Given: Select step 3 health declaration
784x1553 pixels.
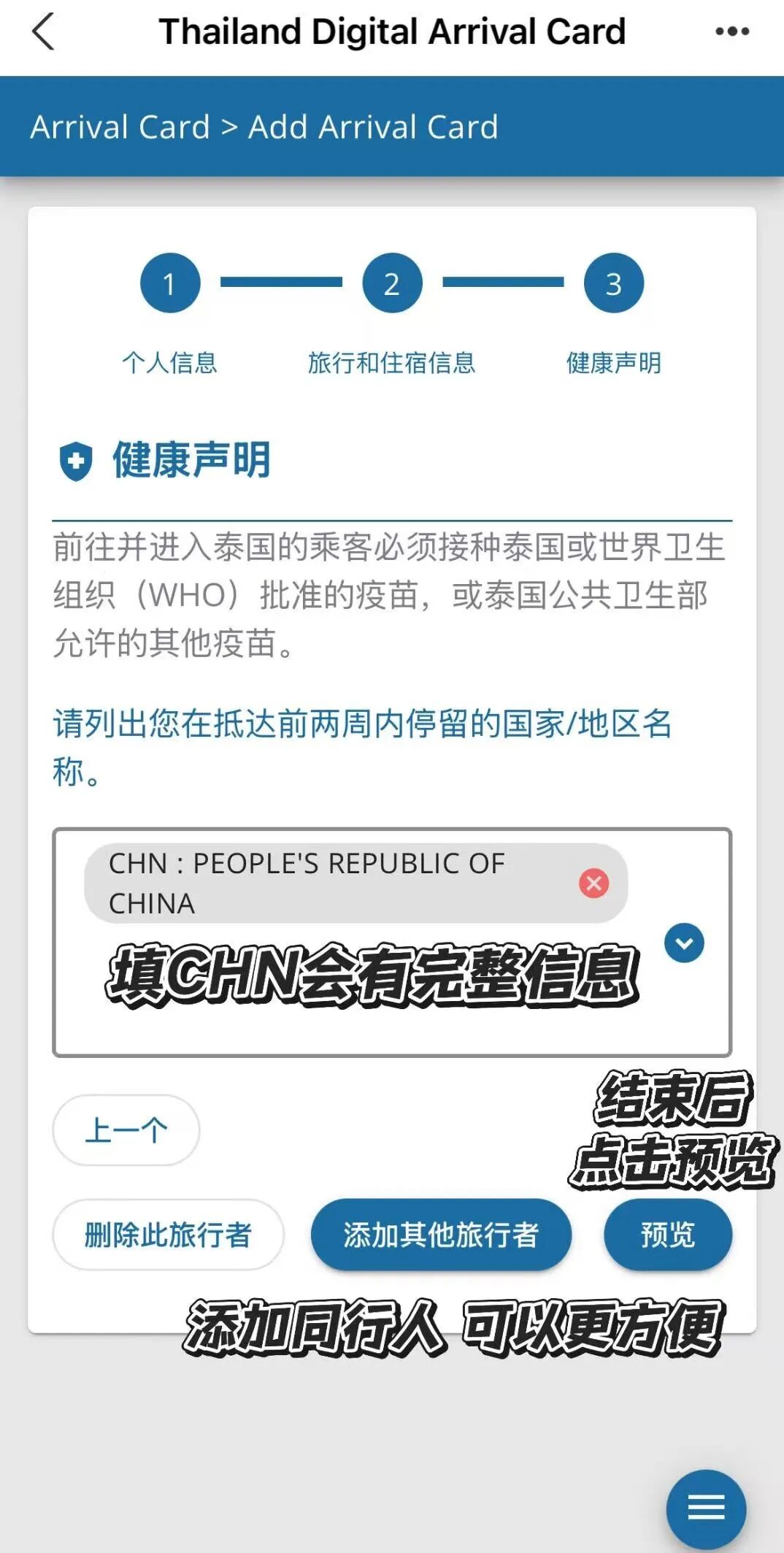Looking at the screenshot, I should [613, 283].
